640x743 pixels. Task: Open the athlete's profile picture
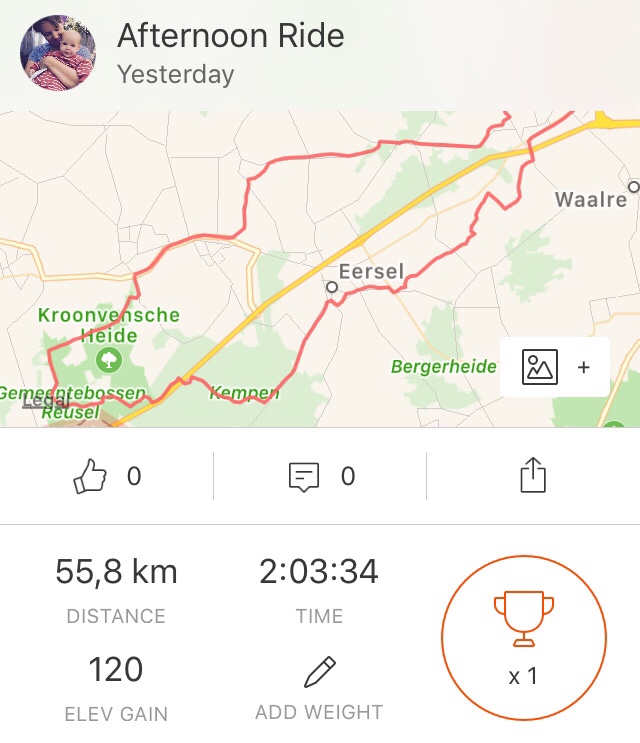click(x=59, y=53)
